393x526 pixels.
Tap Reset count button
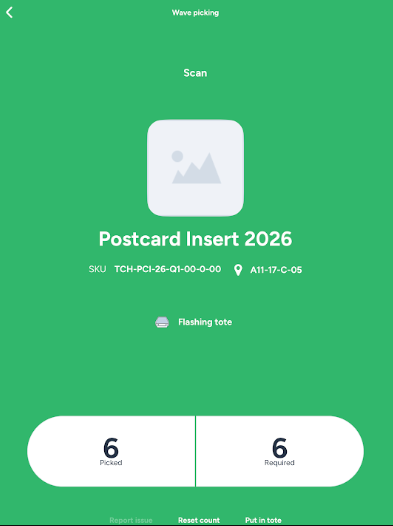199,520
